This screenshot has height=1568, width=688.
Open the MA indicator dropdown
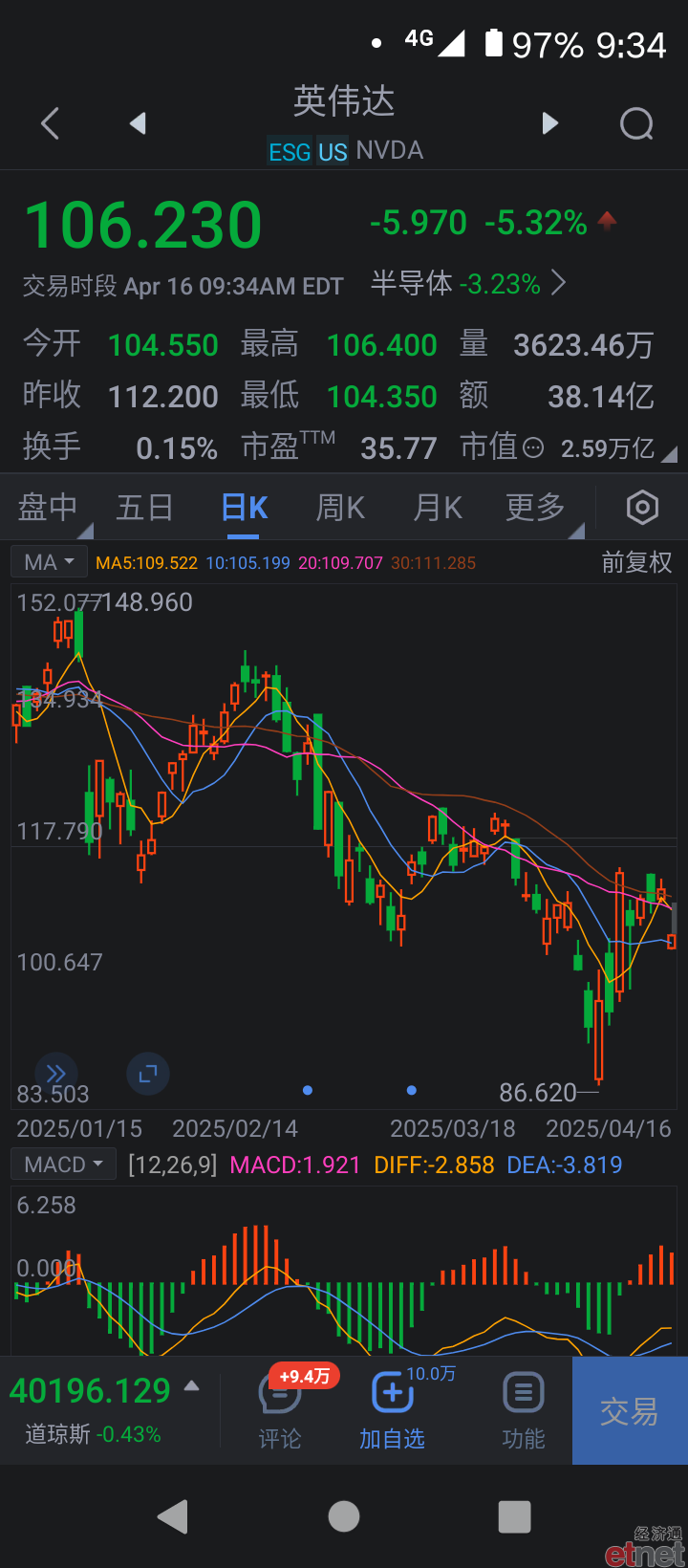tap(49, 562)
